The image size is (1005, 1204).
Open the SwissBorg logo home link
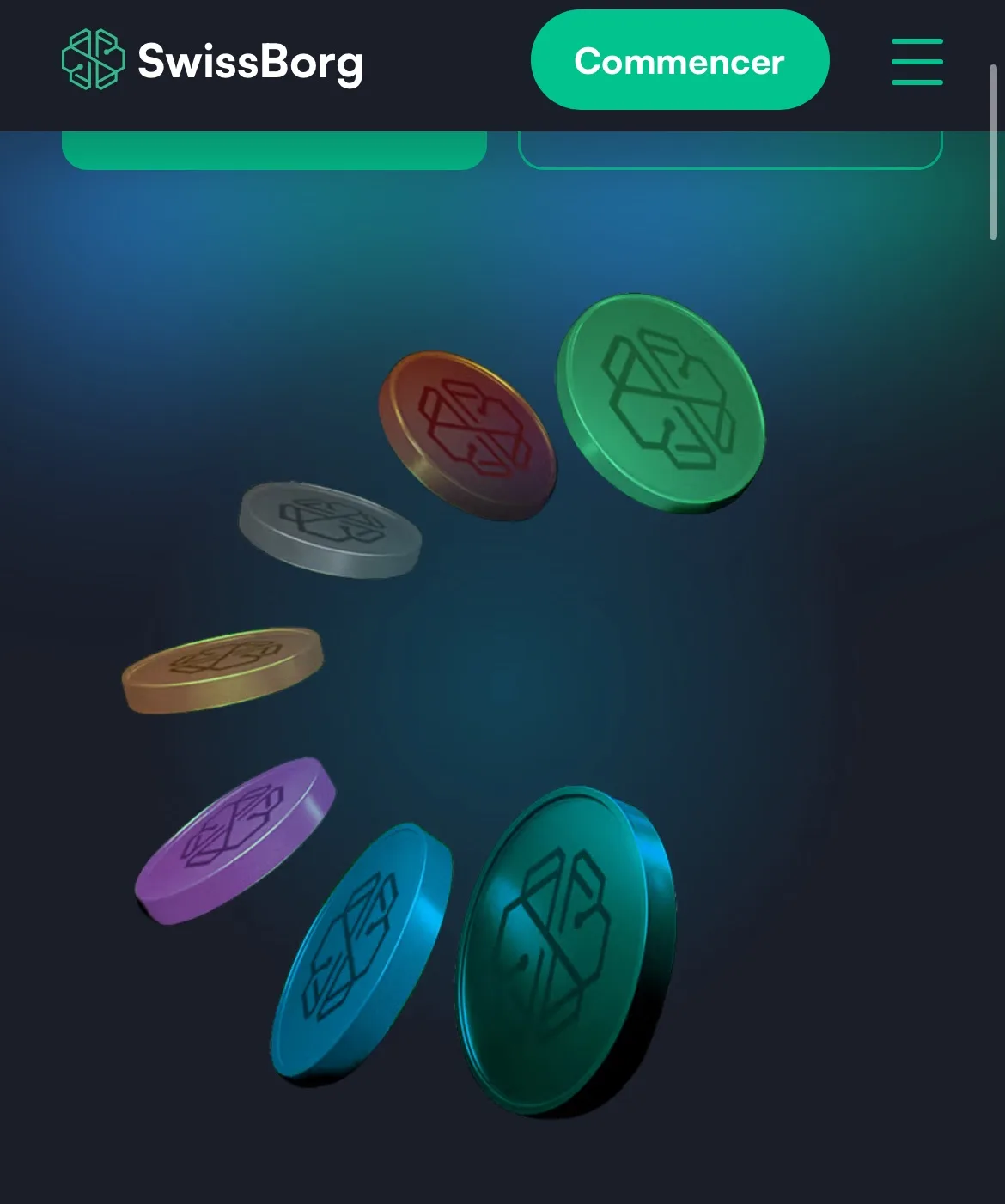[x=213, y=60]
